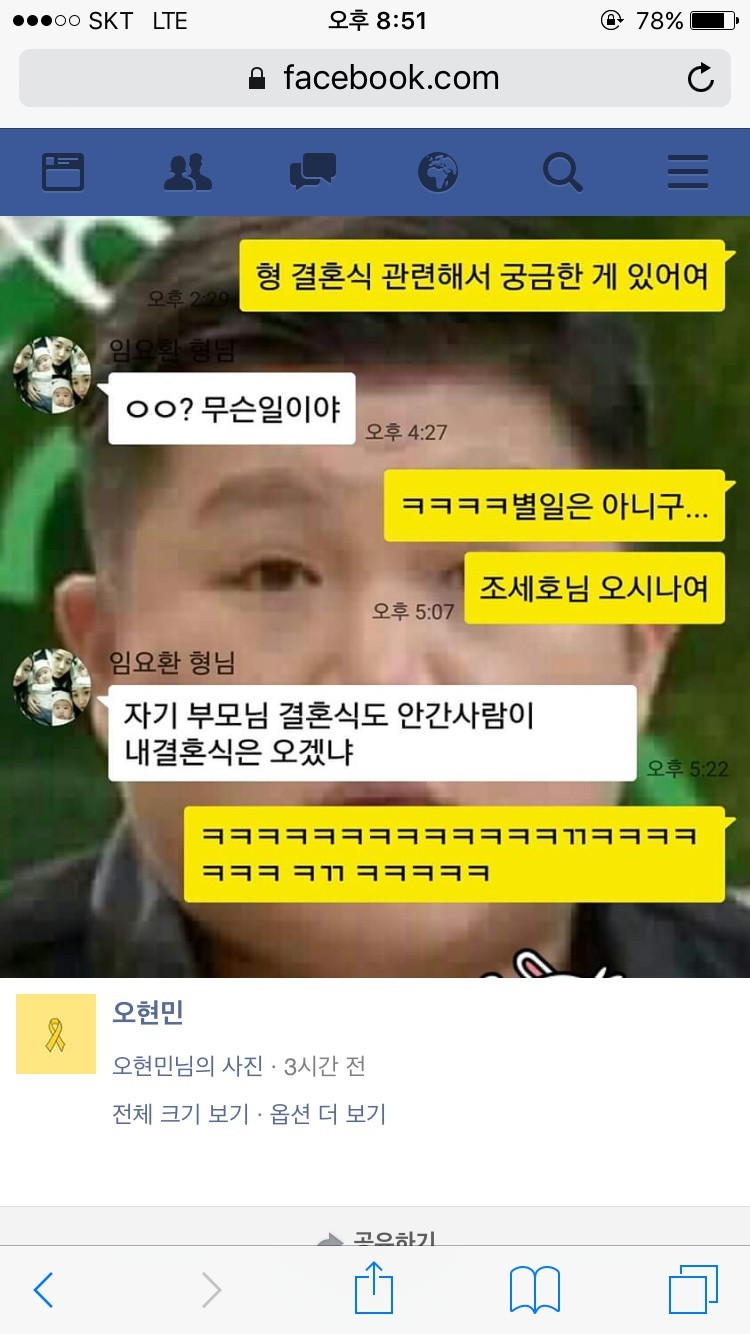Tap 오현민's yellow ribbon profile picture
The height and width of the screenshot is (1334, 750).
tap(56, 1034)
